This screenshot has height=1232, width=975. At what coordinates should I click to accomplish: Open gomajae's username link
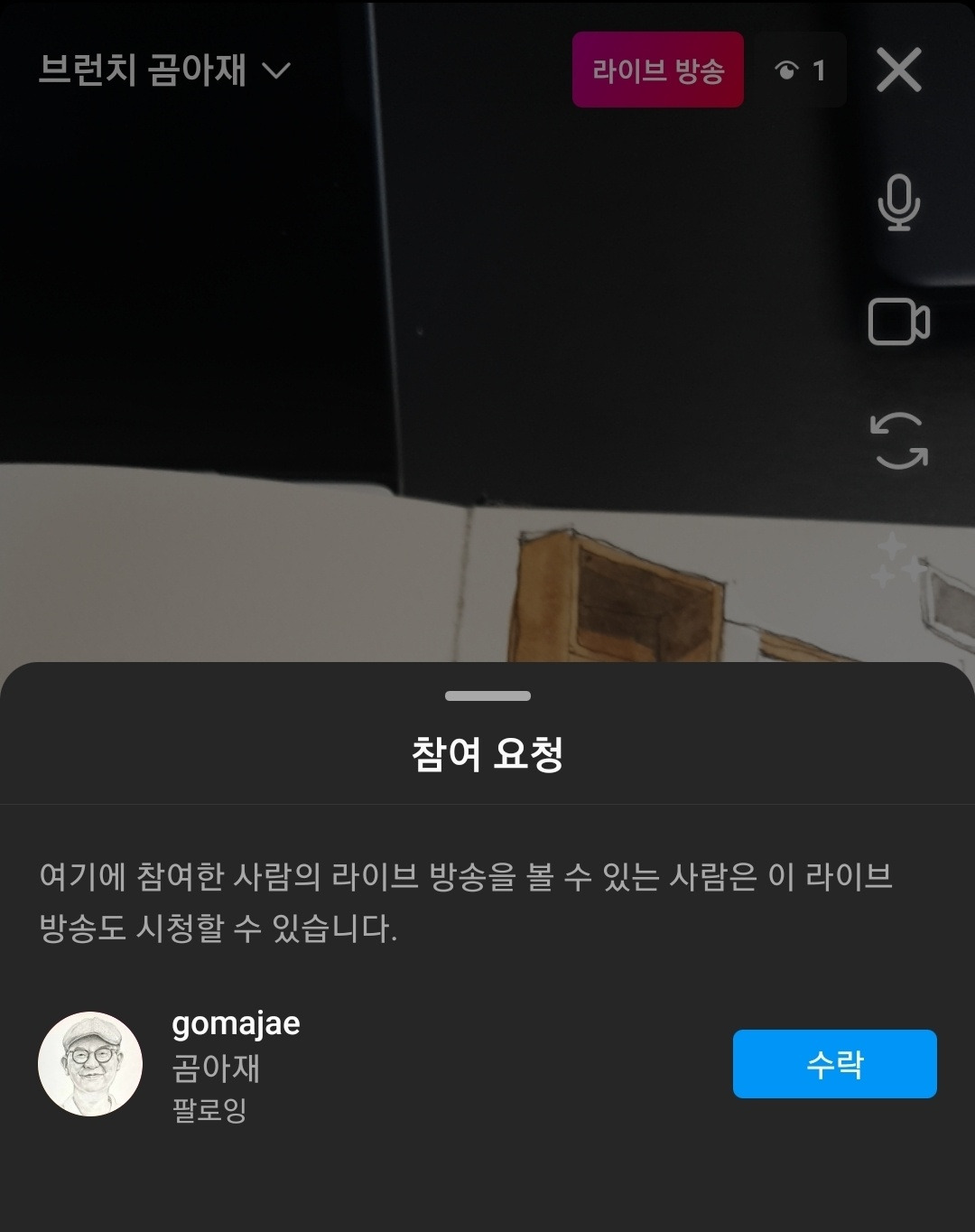236,1024
